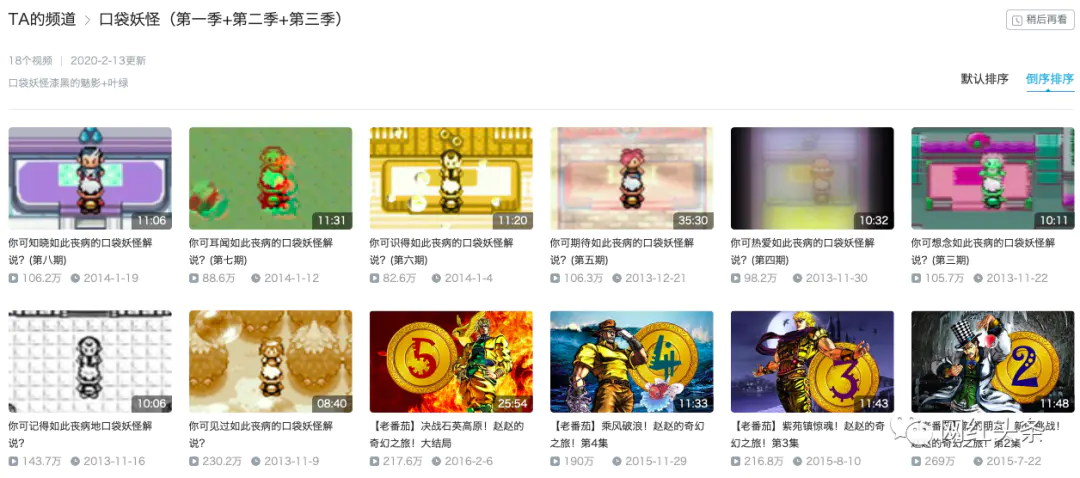1080x478 pixels.
Task: Open 乘风破浪 第4集 video
Action: (x=632, y=361)
